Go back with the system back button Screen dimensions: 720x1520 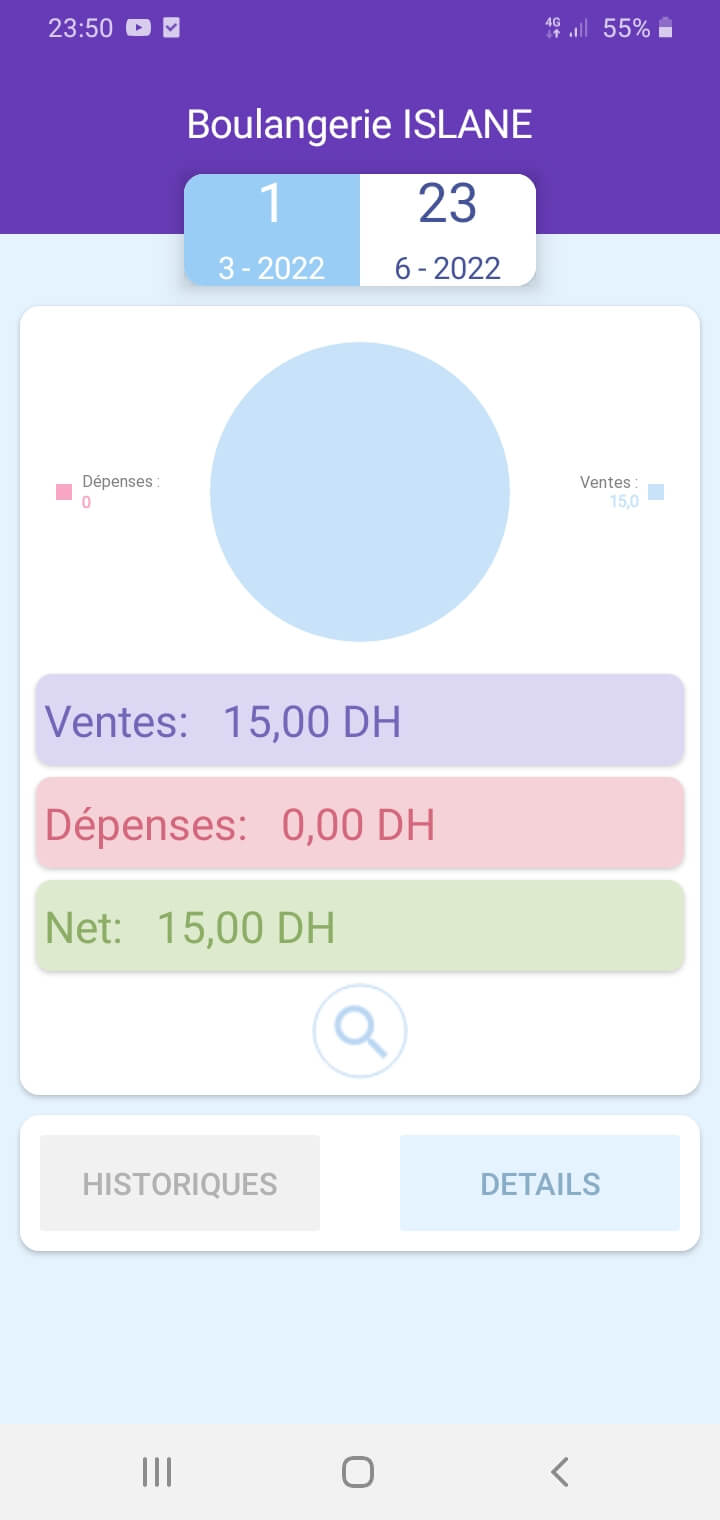tap(560, 1472)
